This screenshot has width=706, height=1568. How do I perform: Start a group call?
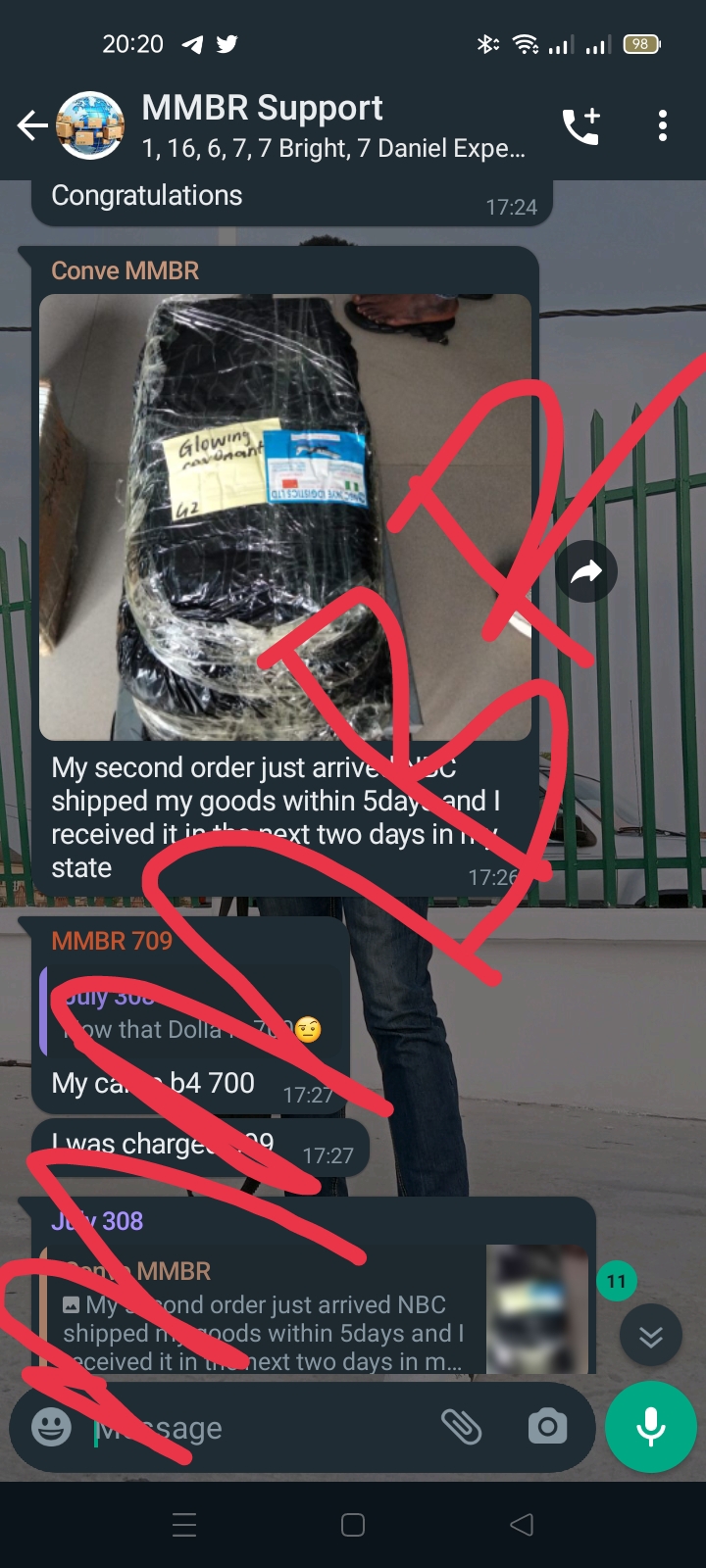coord(580,125)
